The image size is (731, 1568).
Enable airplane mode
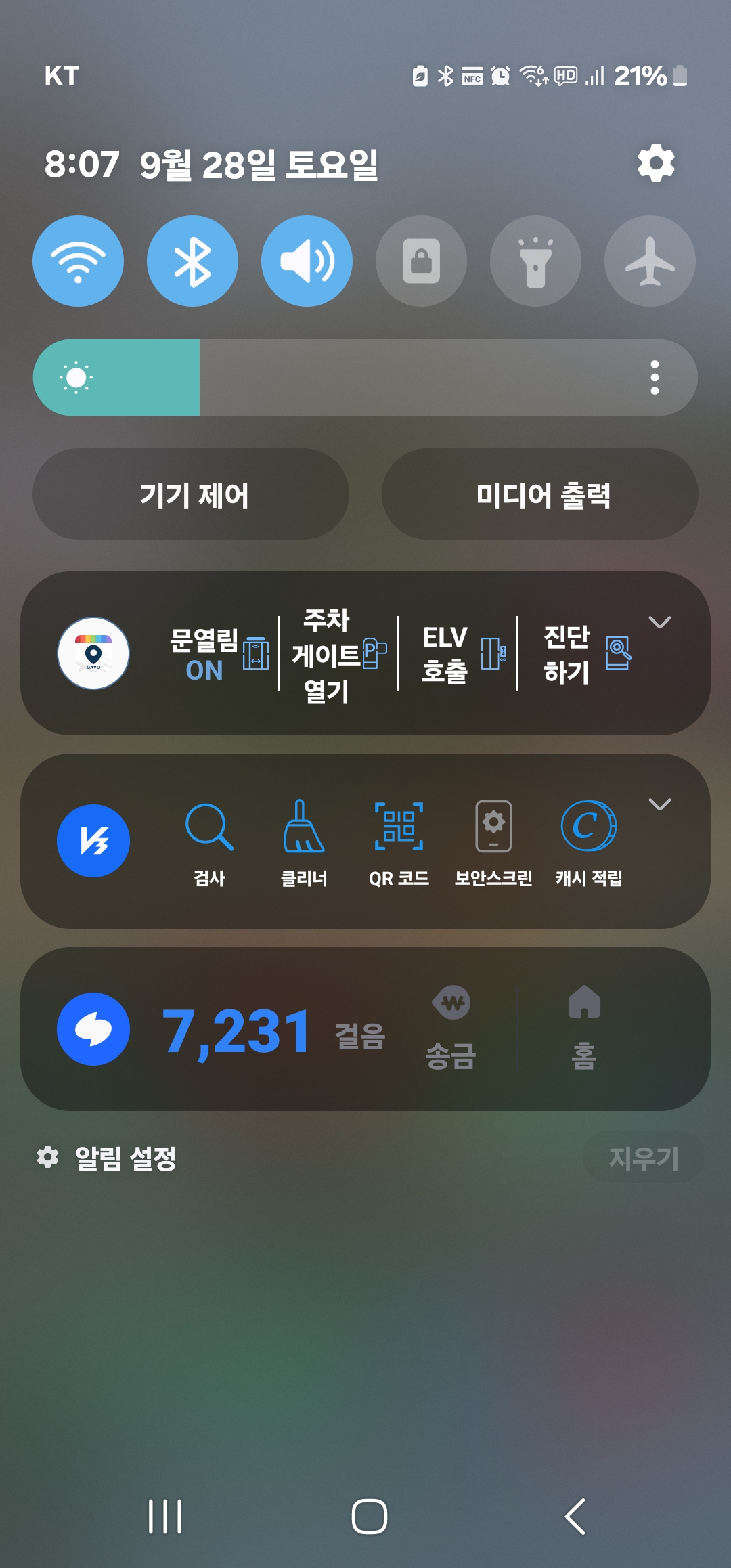pyautogui.click(x=650, y=261)
